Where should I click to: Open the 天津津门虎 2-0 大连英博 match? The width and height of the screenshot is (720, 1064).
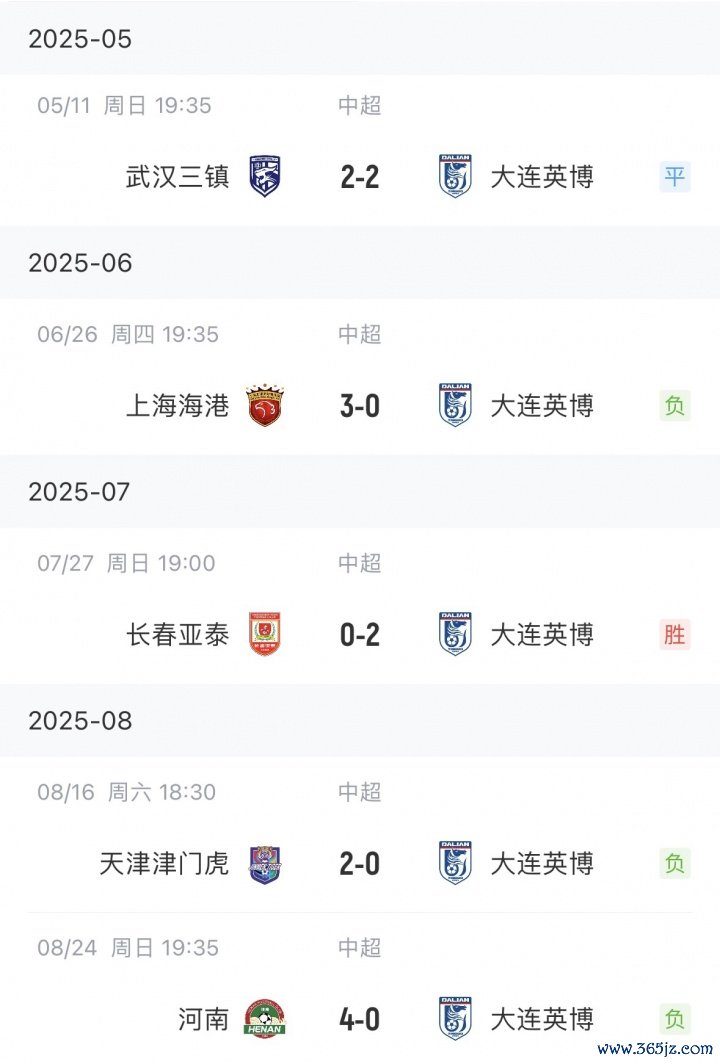360,864
